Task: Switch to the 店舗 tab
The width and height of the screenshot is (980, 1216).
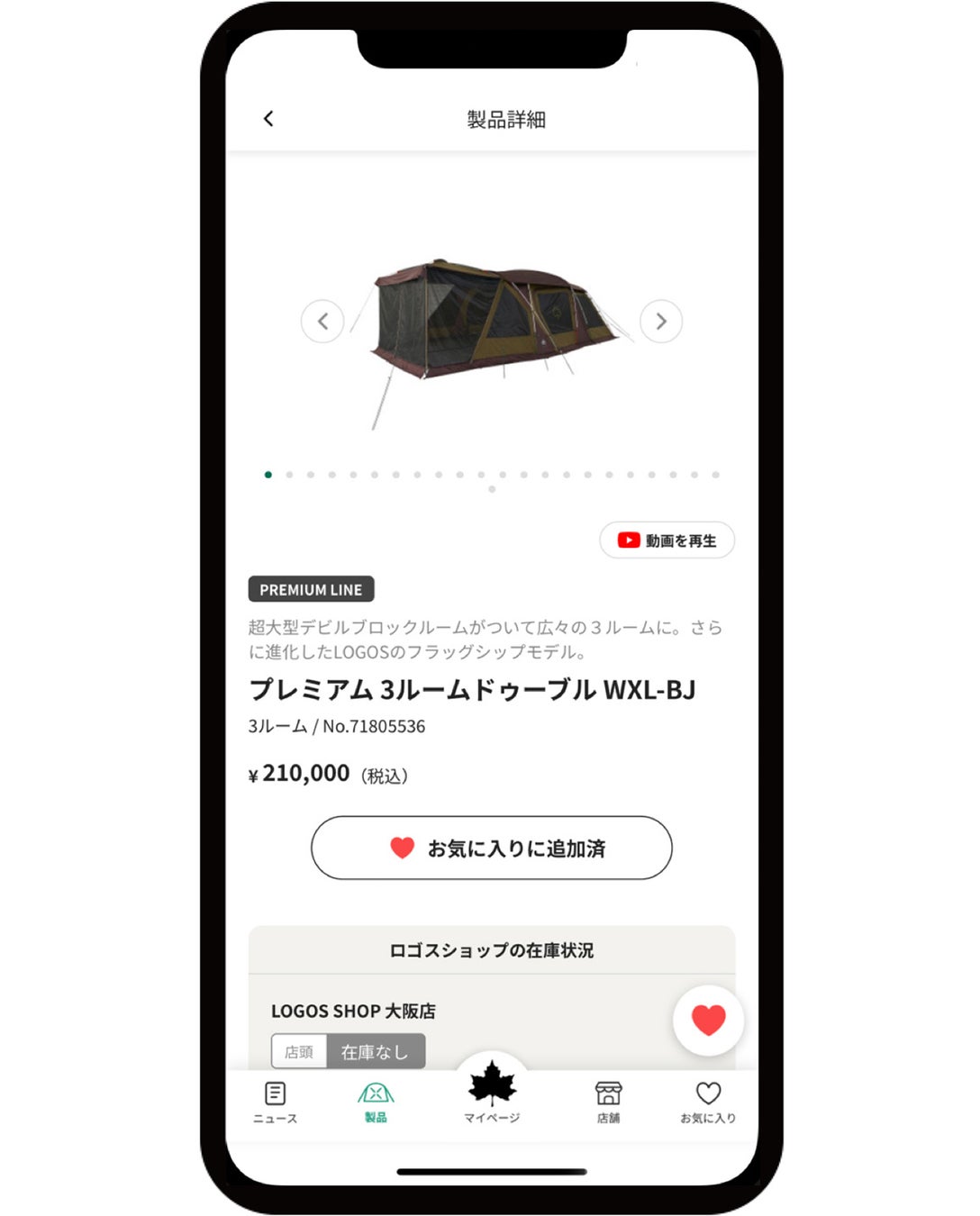Action: tap(609, 1103)
